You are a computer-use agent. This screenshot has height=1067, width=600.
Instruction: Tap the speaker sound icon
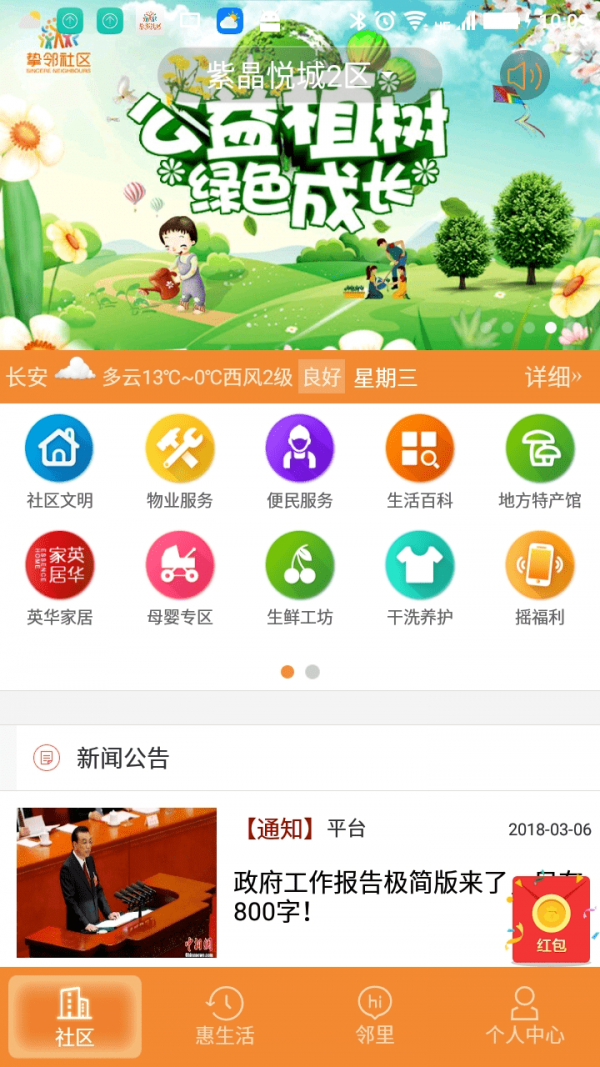tap(524, 75)
